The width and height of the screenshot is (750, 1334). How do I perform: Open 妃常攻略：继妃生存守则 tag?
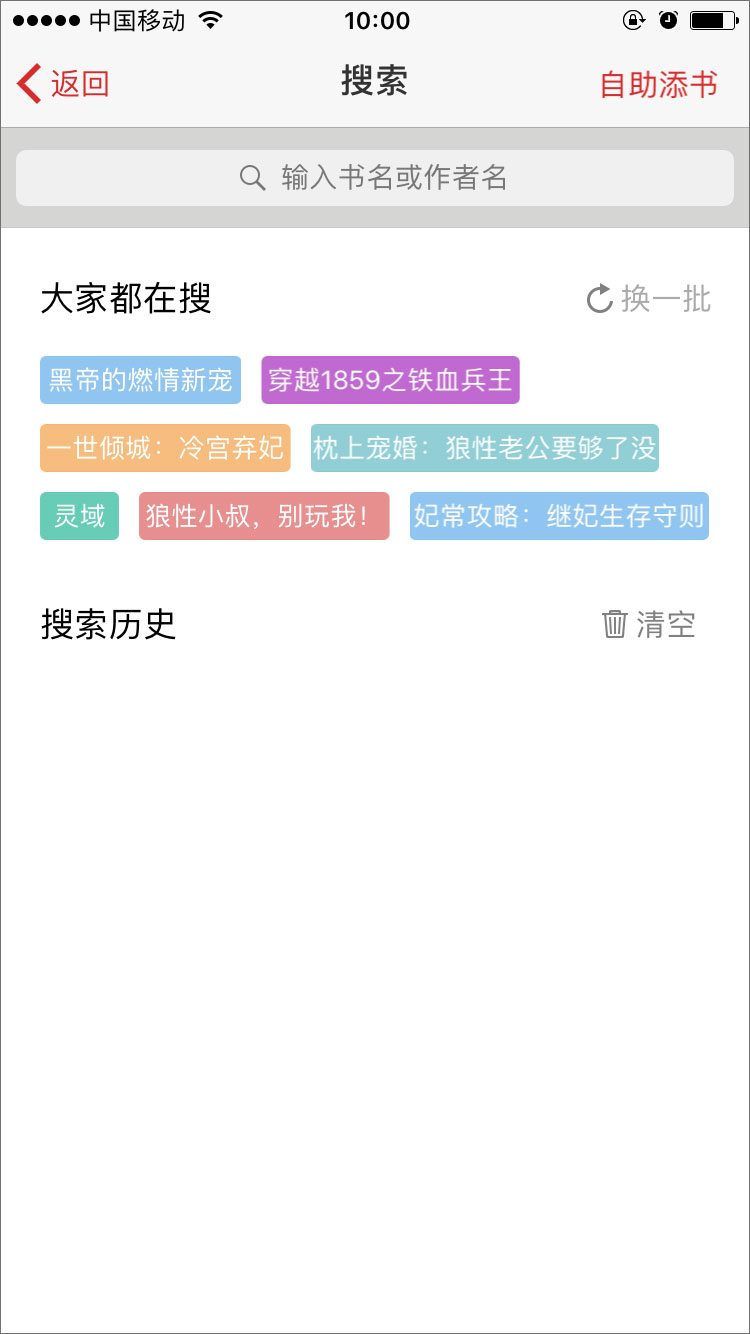(x=559, y=517)
